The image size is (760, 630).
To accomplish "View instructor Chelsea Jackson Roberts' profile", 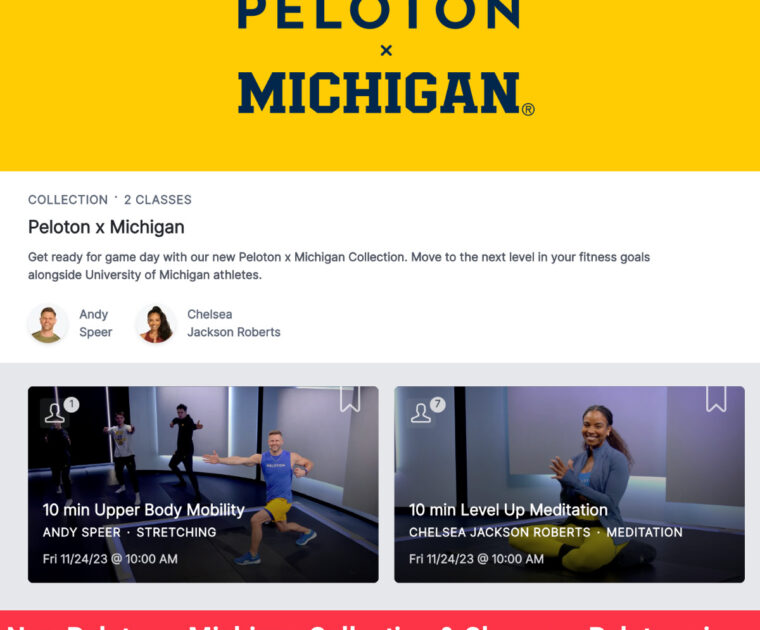I will (x=156, y=324).
